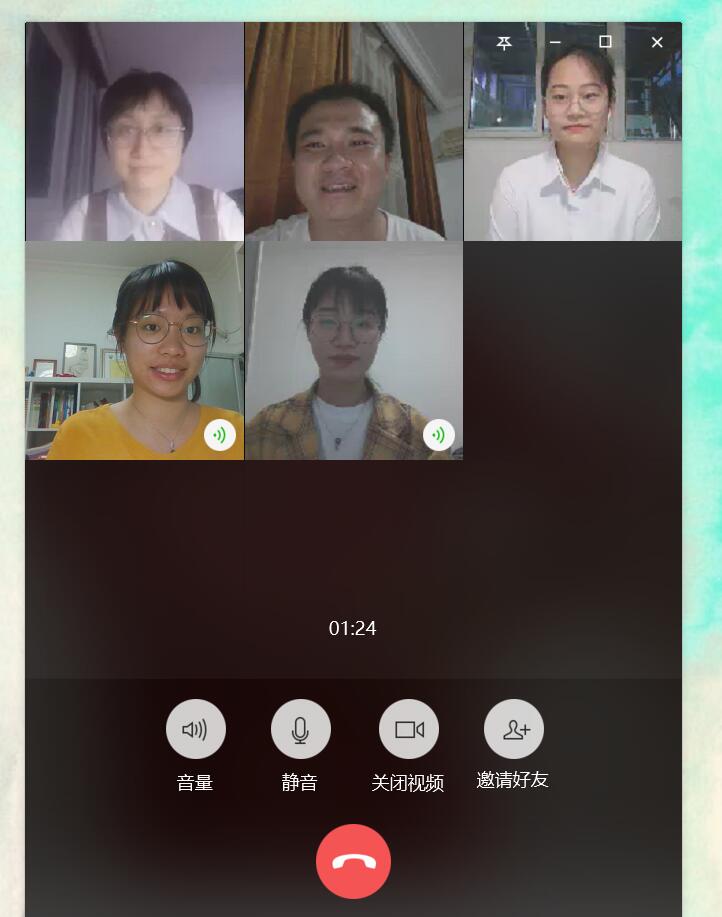Pin the call window on top
The image size is (722, 917).
click(x=504, y=42)
